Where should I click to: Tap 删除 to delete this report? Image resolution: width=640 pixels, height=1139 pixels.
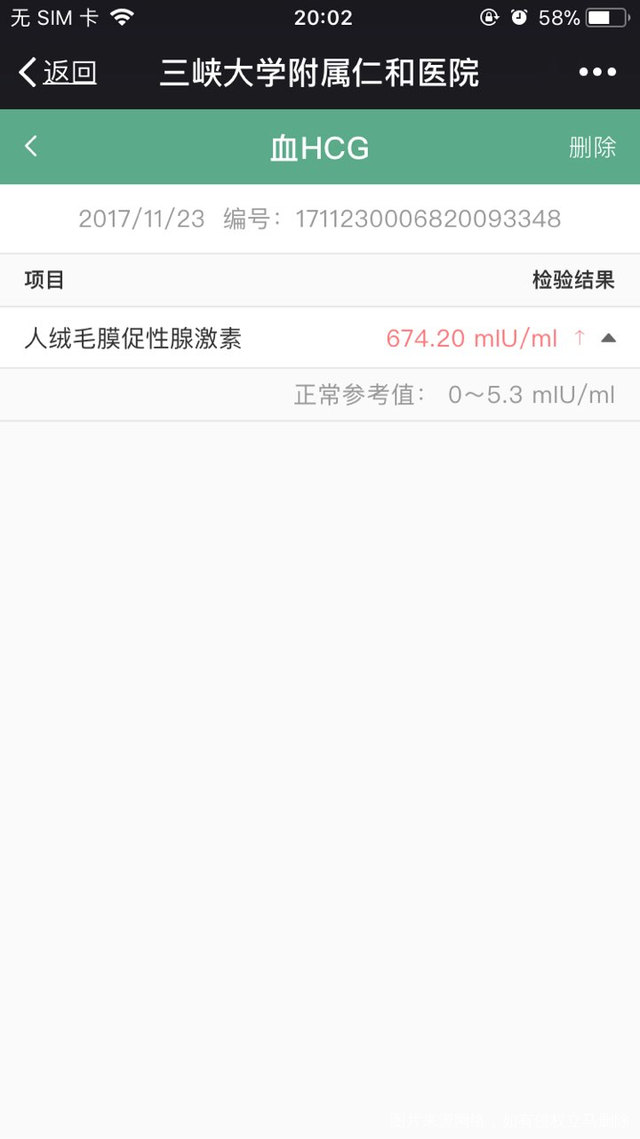[592, 148]
